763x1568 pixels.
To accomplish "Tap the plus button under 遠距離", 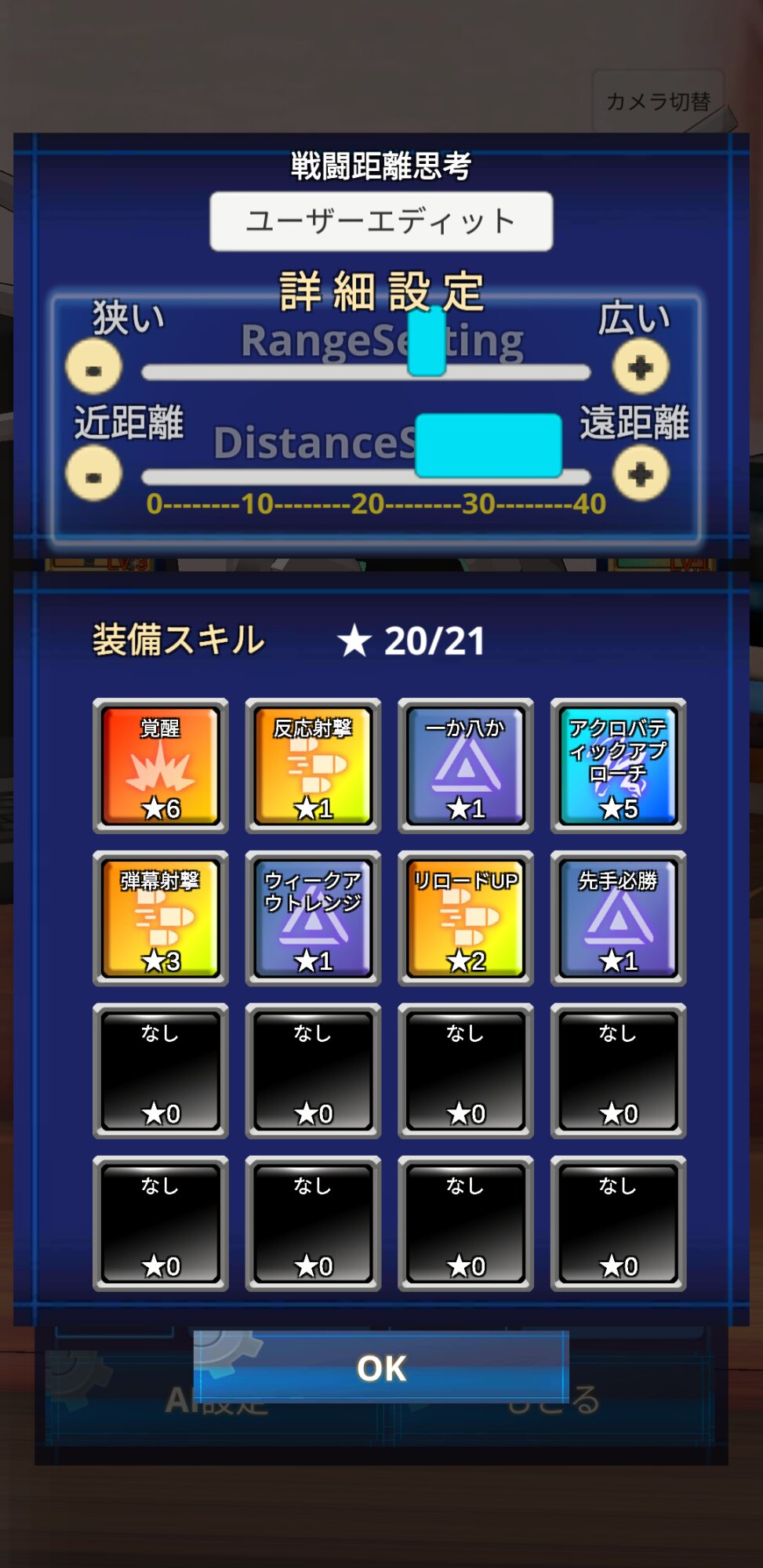I will [641, 474].
